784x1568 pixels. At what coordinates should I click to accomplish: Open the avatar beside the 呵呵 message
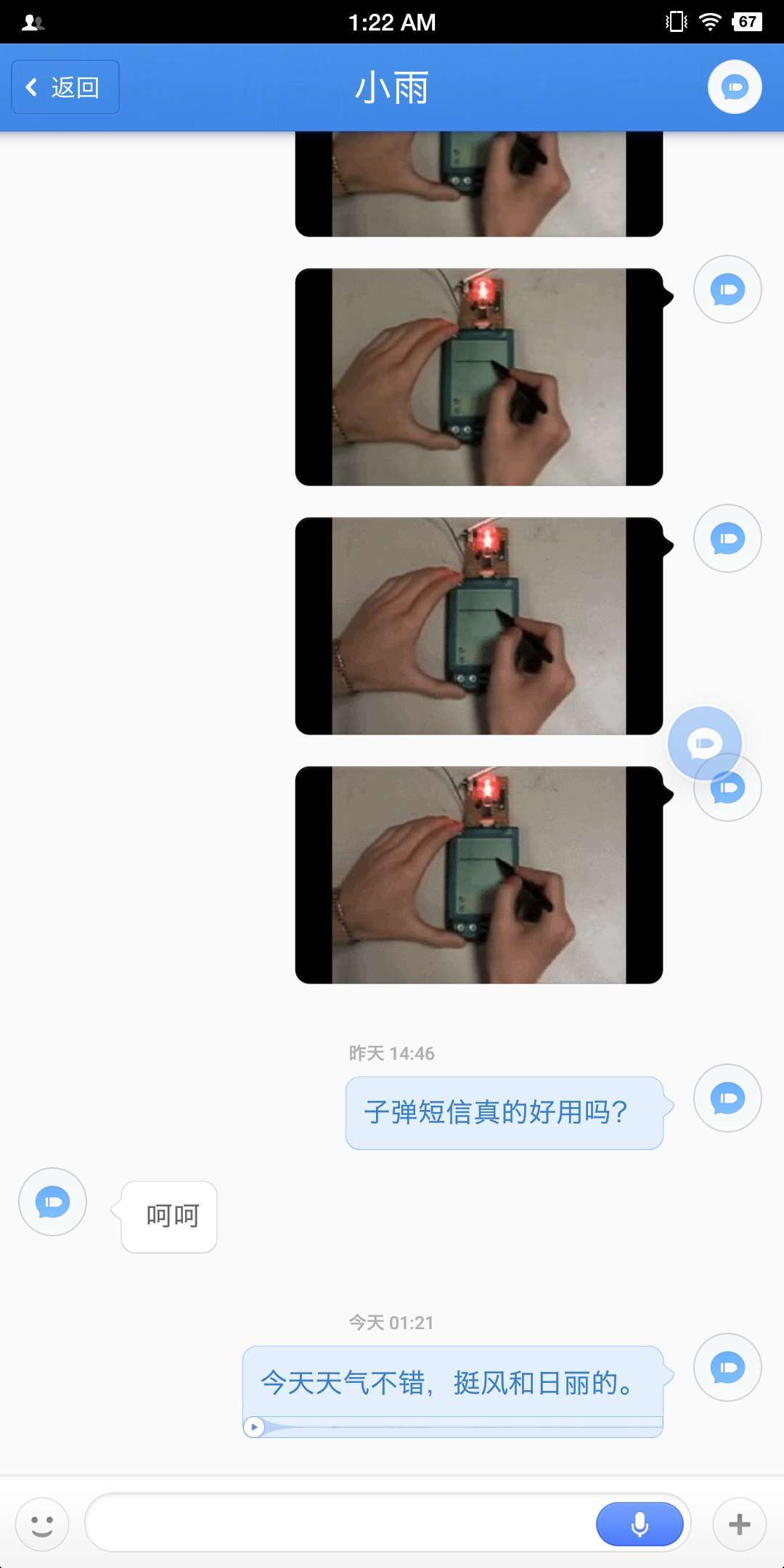(52, 1201)
